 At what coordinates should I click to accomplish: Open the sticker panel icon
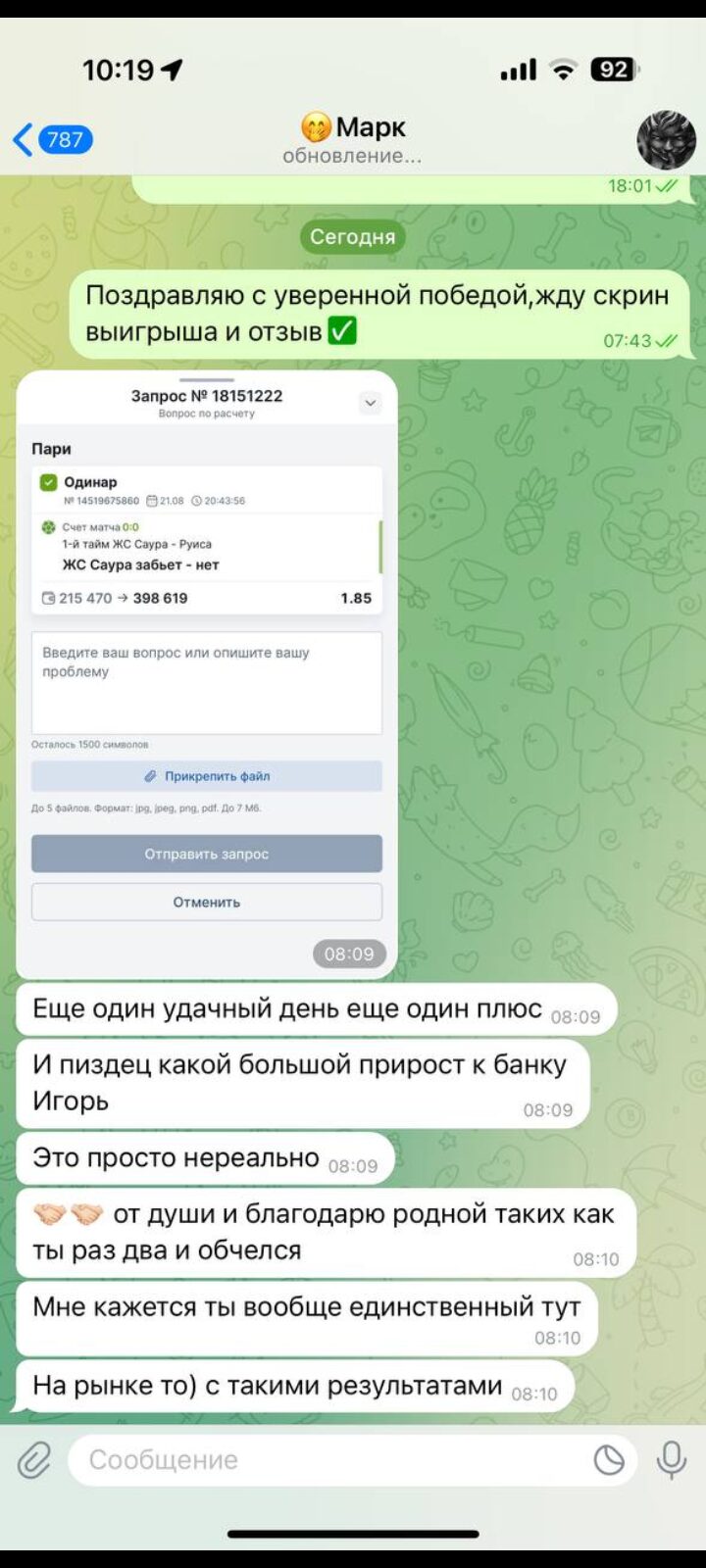coord(609,1460)
